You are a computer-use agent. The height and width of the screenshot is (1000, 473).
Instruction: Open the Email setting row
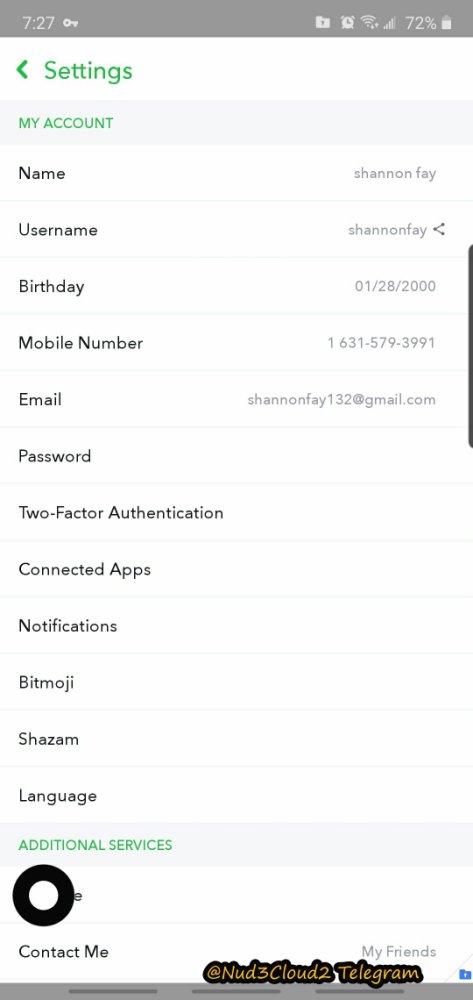pos(236,399)
